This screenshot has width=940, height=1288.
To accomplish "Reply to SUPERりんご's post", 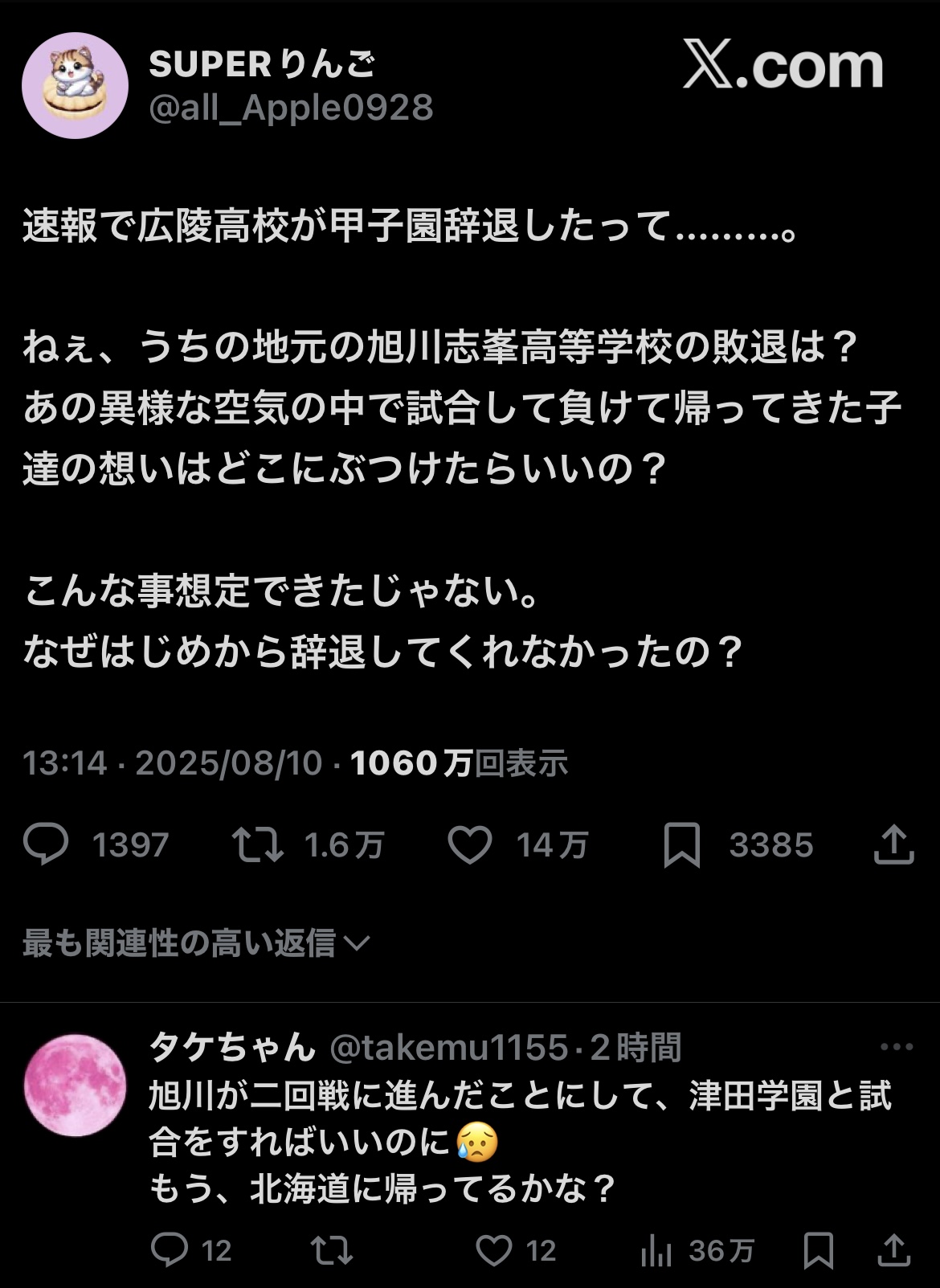I will pyautogui.click(x=47, y=844).
